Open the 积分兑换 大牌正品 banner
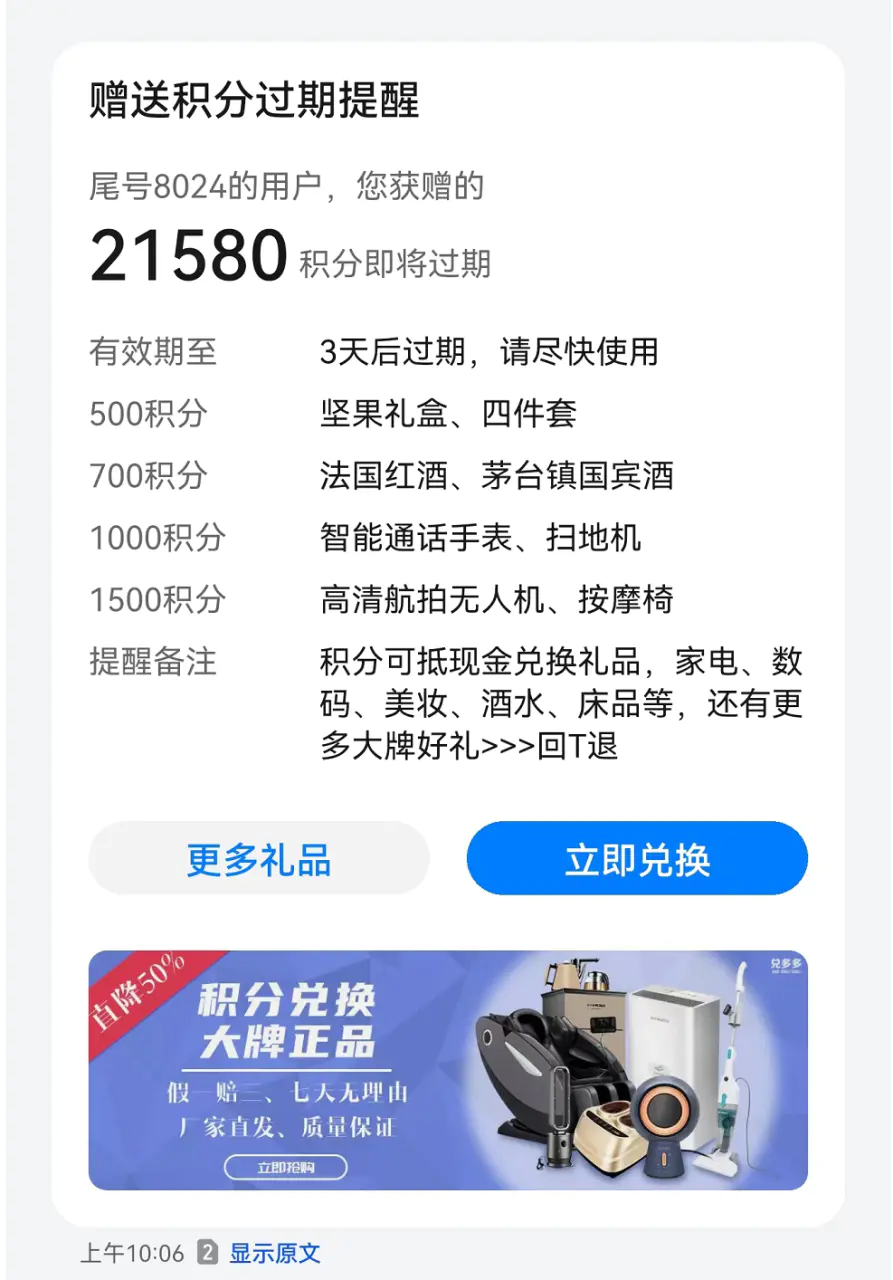This screenshot has width=893, height=1280. tap(447, 1070)
